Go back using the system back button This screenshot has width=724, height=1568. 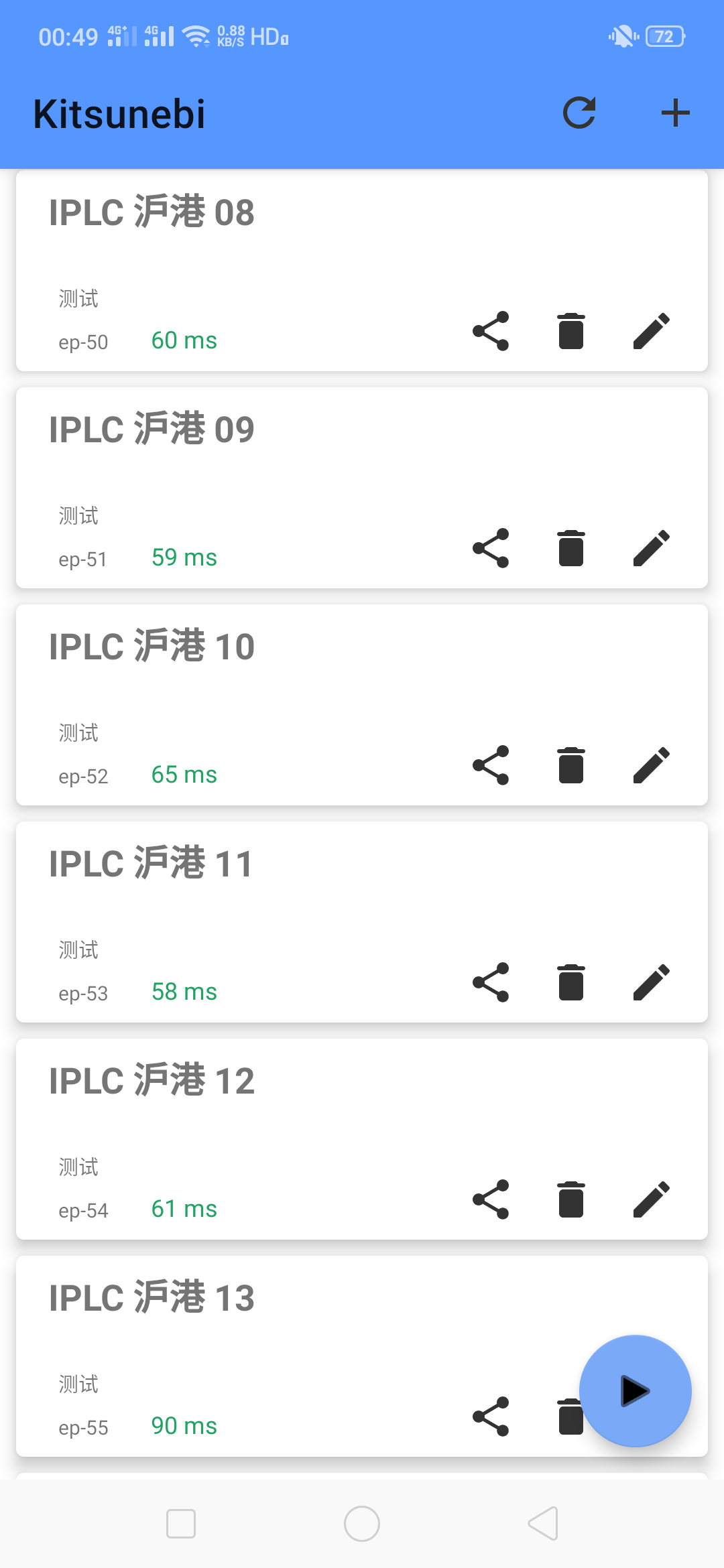(x=543, y=1524)
